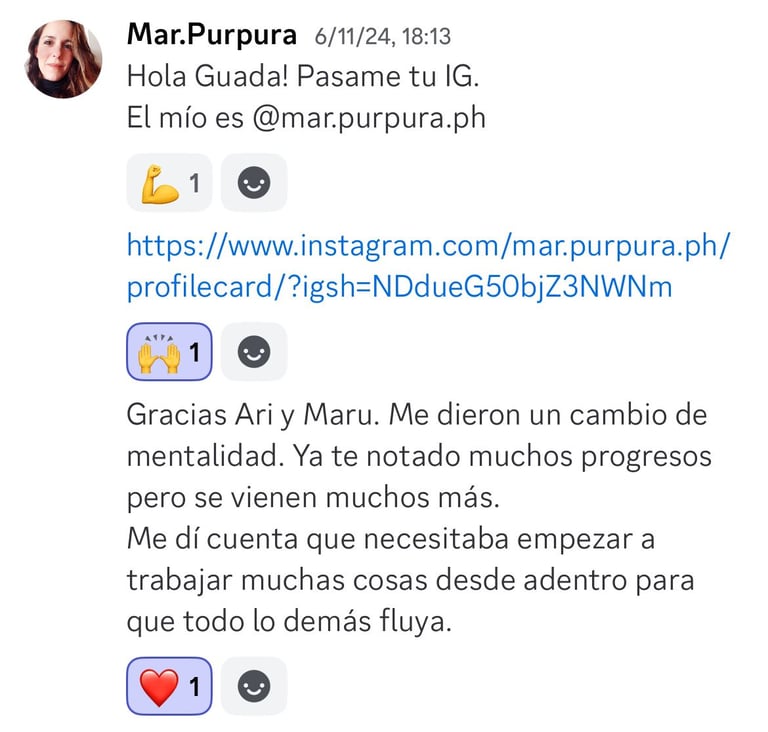Add reaction next to the red heart

(254, 686)
